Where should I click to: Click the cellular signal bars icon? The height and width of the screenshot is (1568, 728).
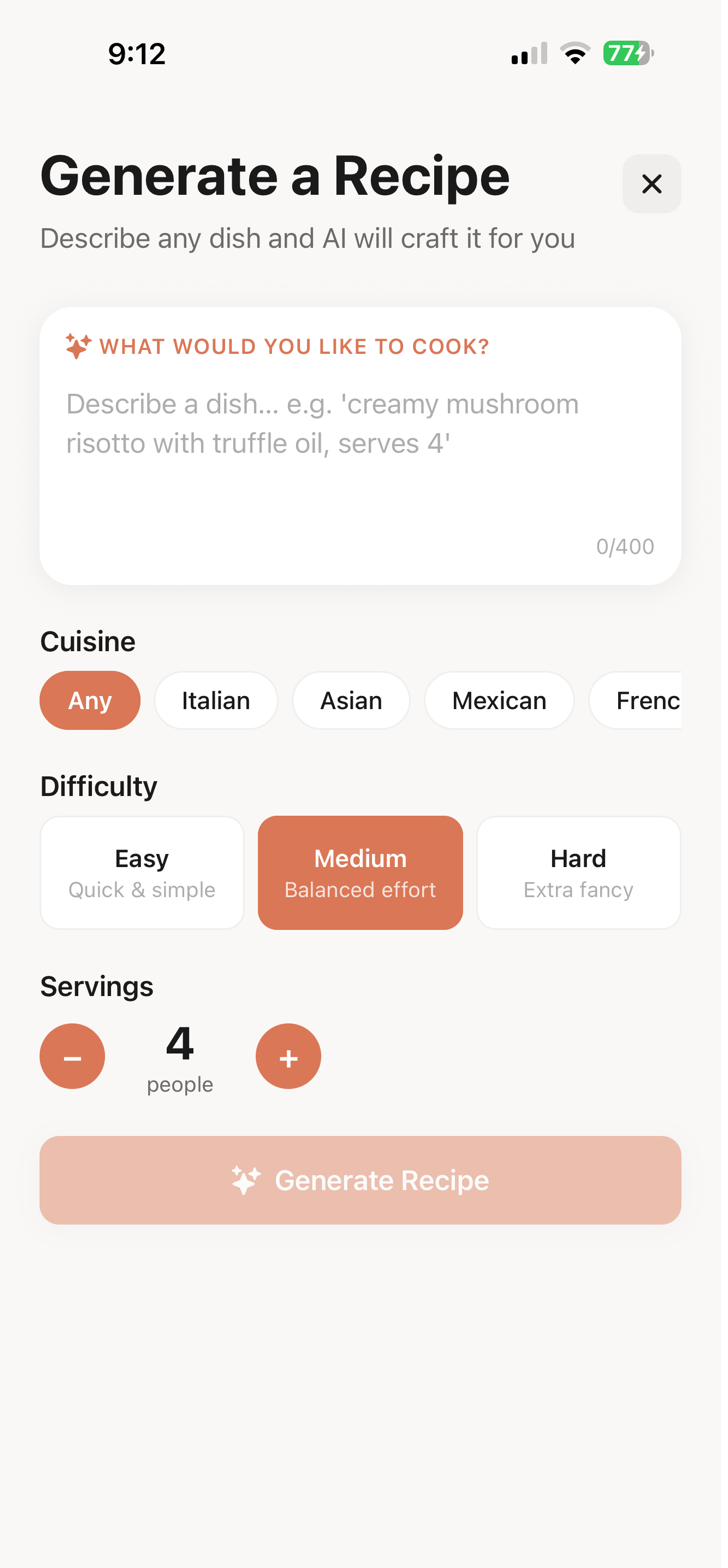tap(526, 53)
